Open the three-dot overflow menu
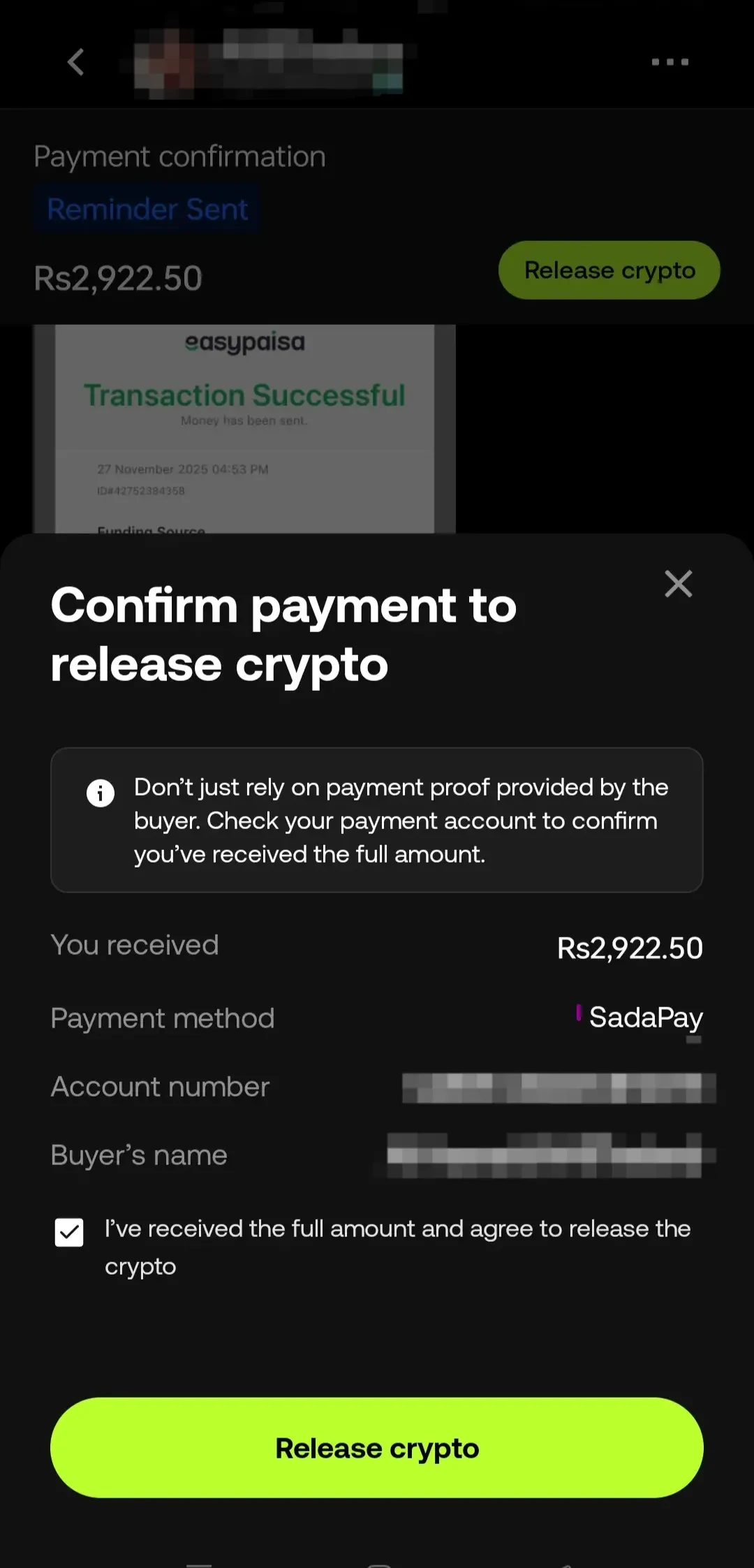 tap(668, 63)
